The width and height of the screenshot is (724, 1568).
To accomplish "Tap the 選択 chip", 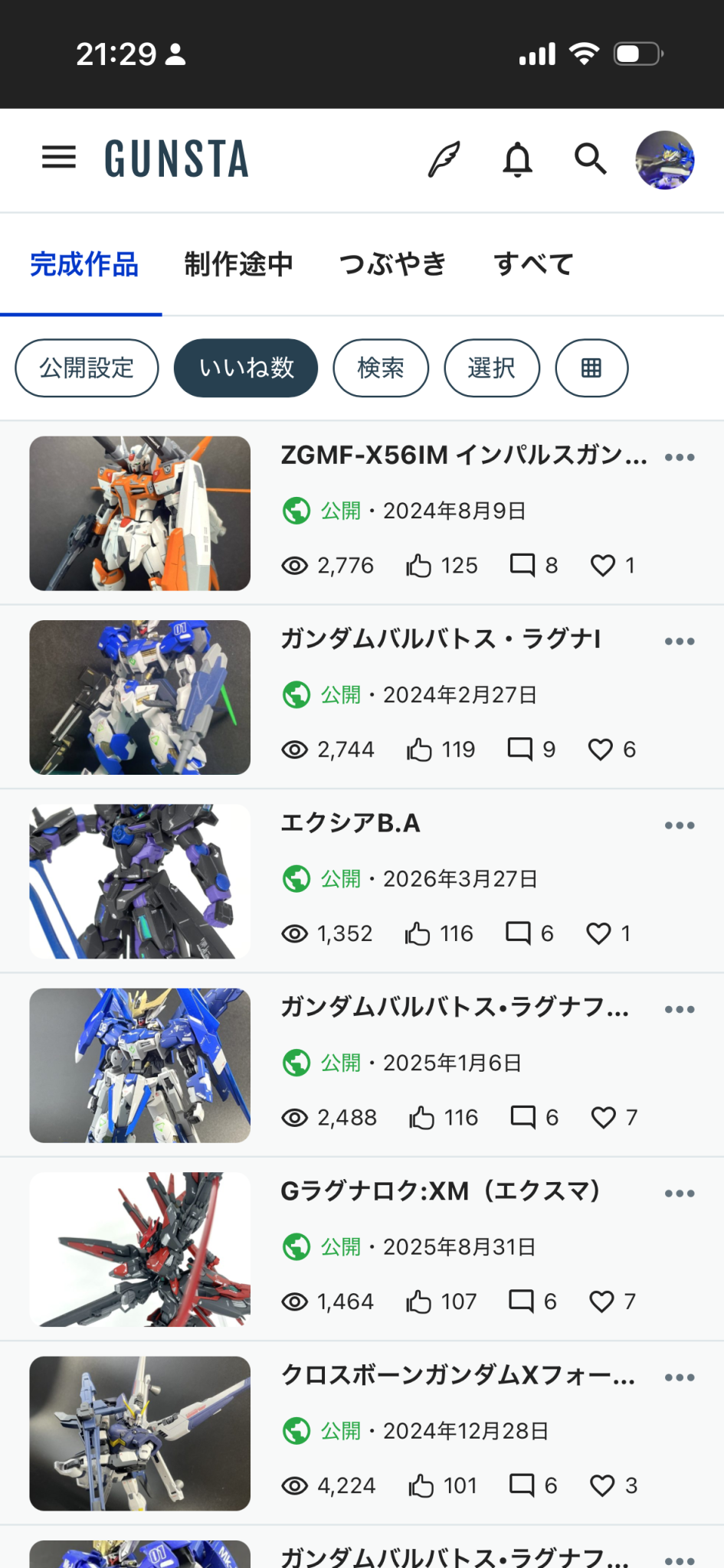I will click(492, 368).
